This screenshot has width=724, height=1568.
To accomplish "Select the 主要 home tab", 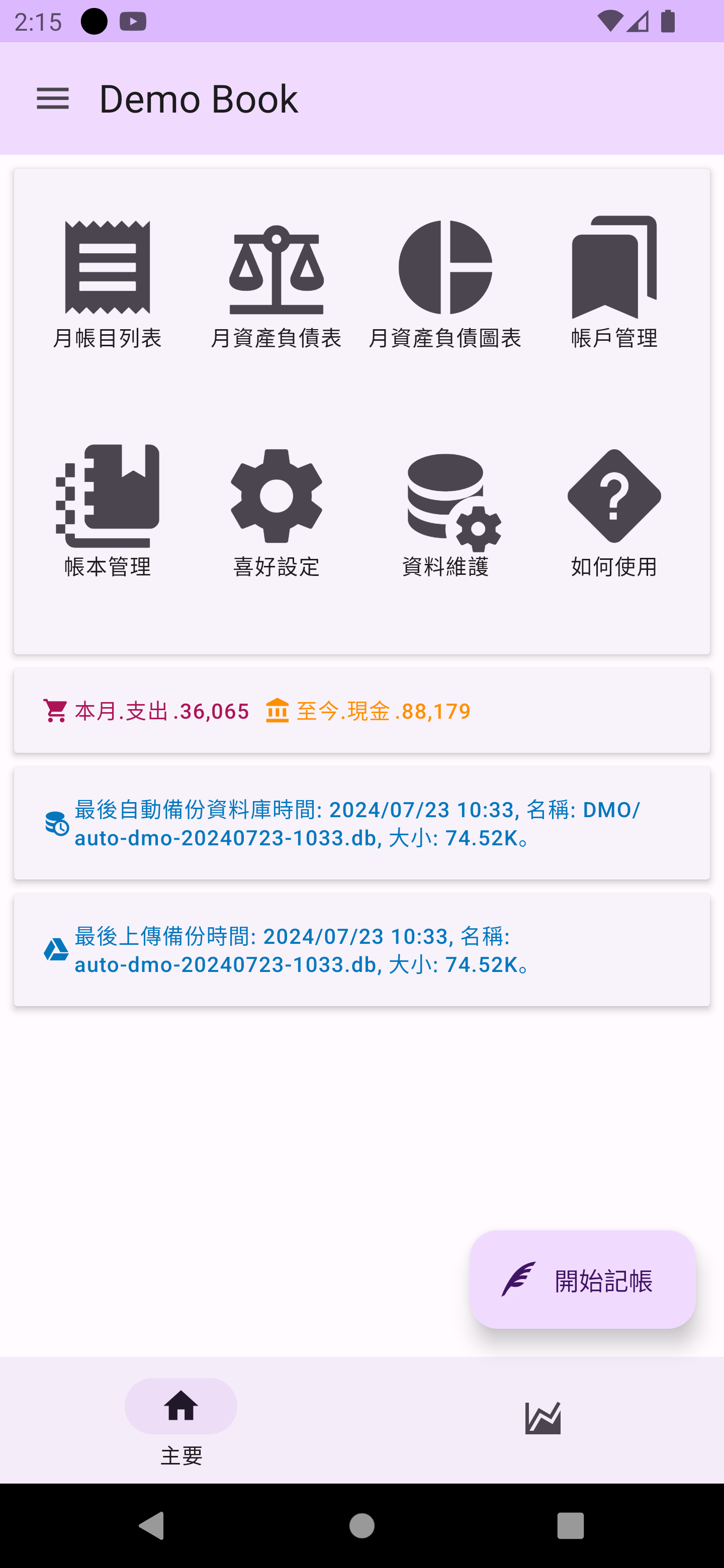I will coord(181,1421).
